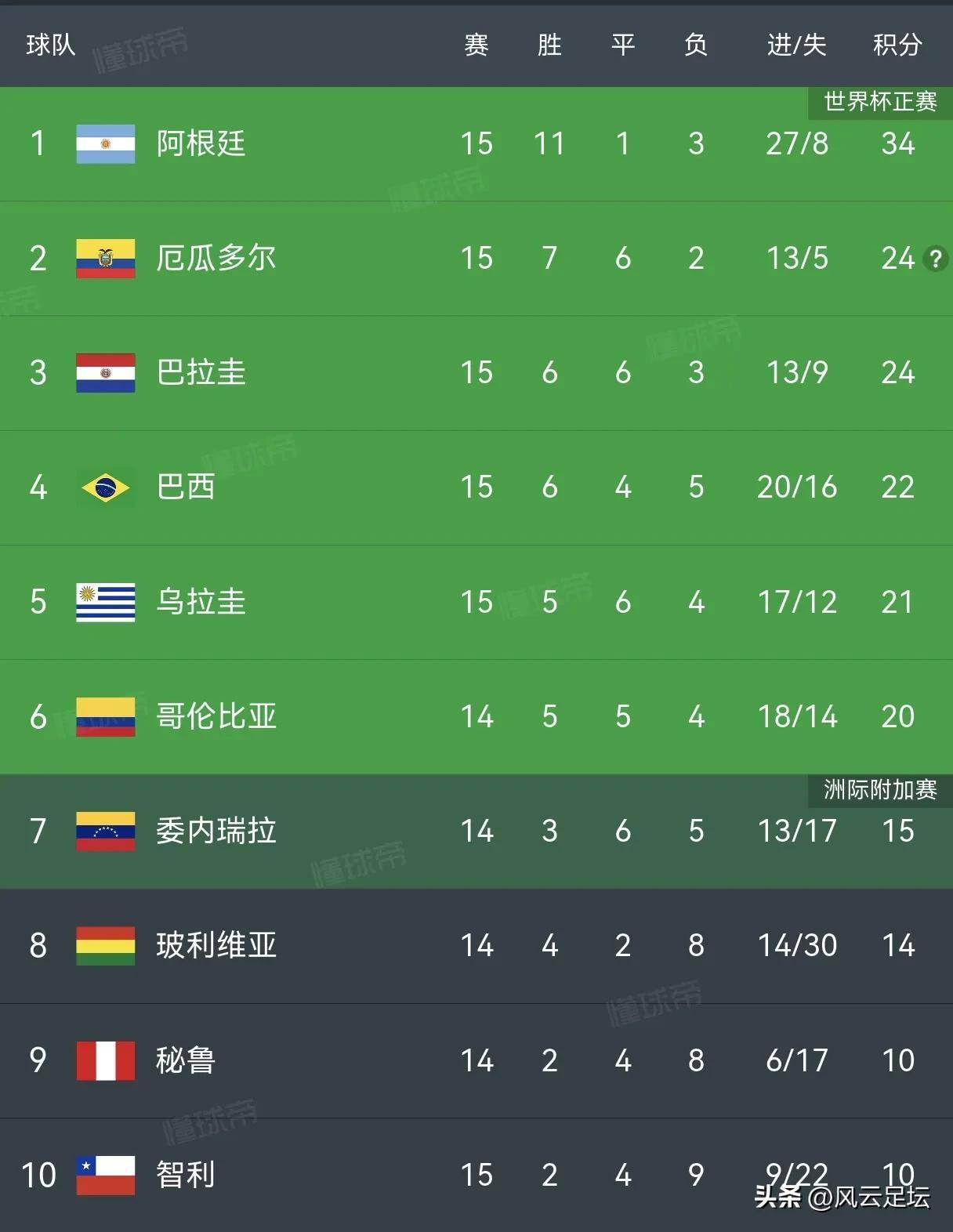This screenshot has width=953, height=1232.
Task: Open the Chile row (智利)
Action: point(186,1174)
